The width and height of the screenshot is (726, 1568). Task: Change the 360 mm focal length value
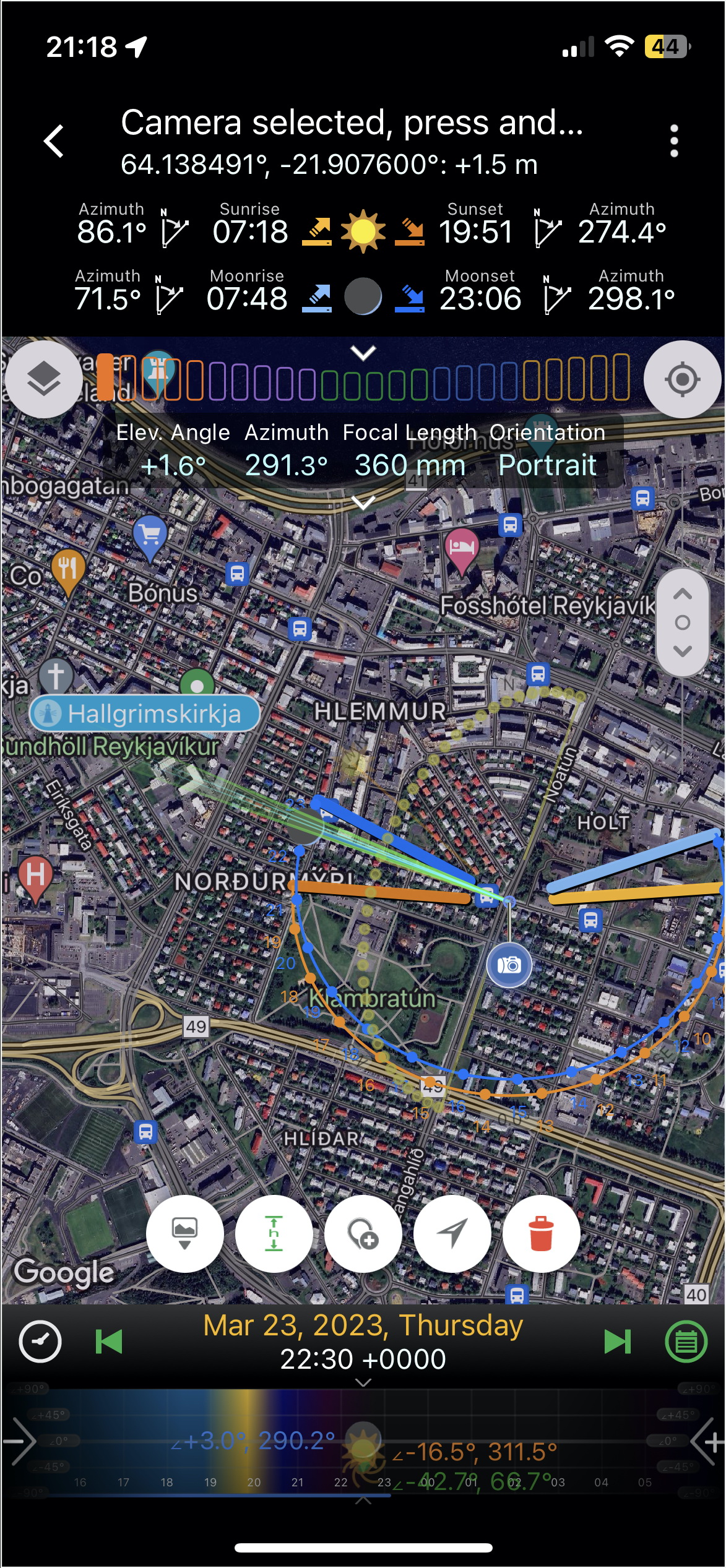410,465
